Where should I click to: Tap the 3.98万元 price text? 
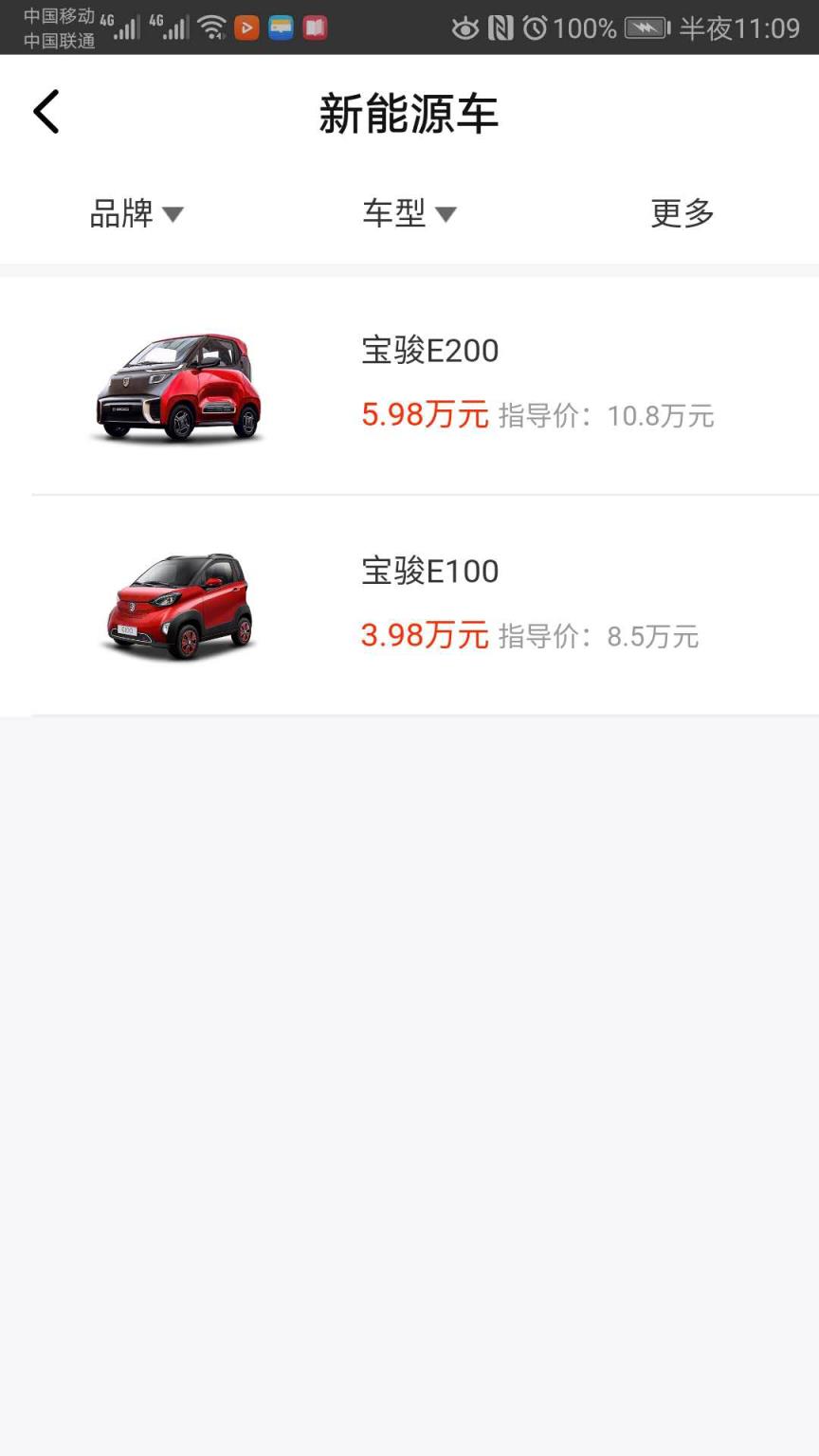424,635
